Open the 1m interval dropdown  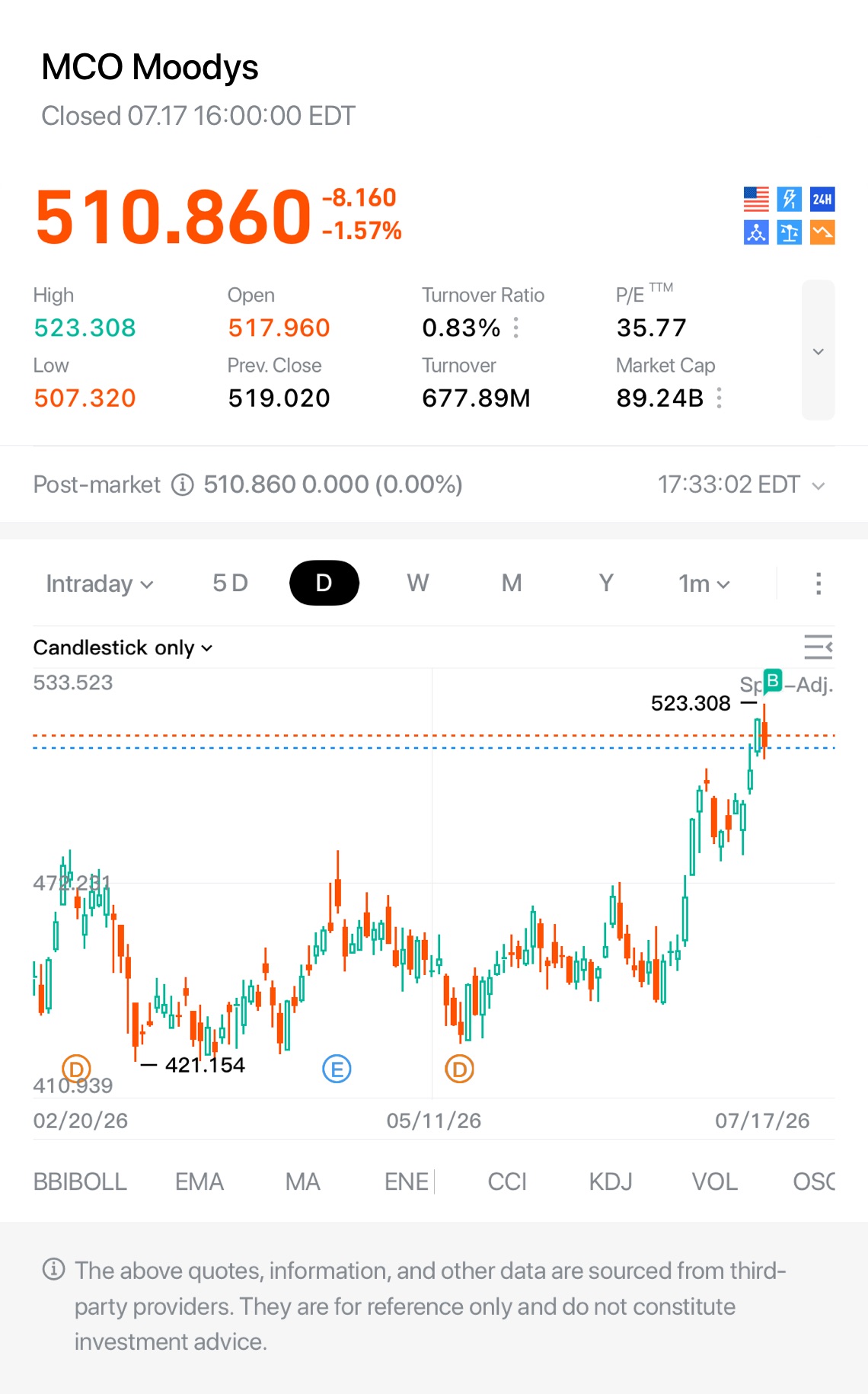[704, 583]
